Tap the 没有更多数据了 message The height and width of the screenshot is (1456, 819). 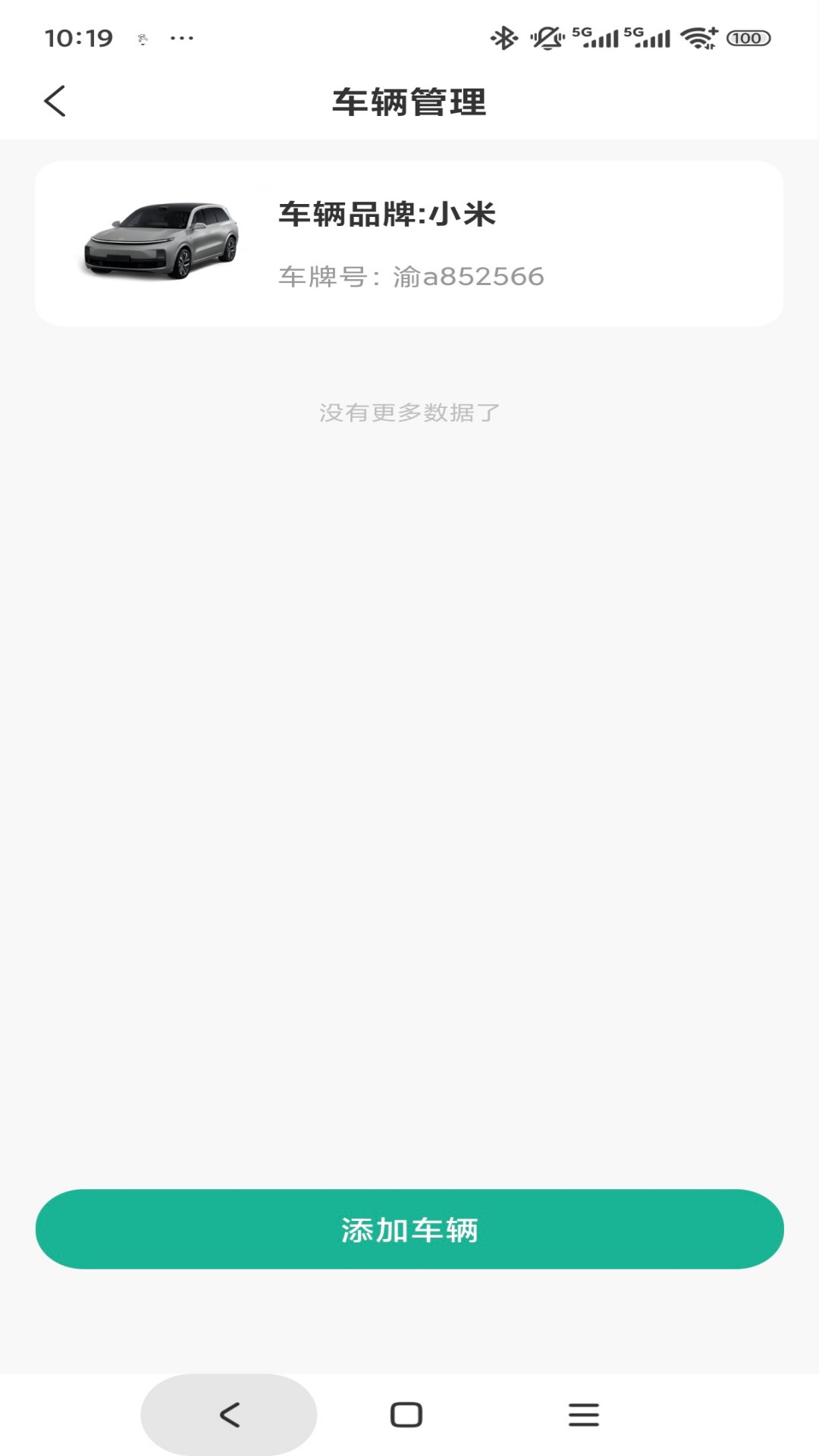(409, 413)
